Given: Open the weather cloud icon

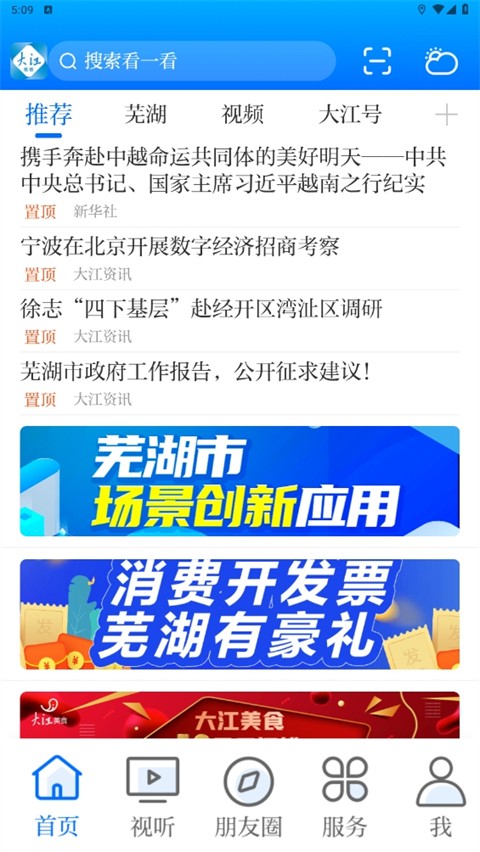Looking at the screenshot, I should click(441, 61).
